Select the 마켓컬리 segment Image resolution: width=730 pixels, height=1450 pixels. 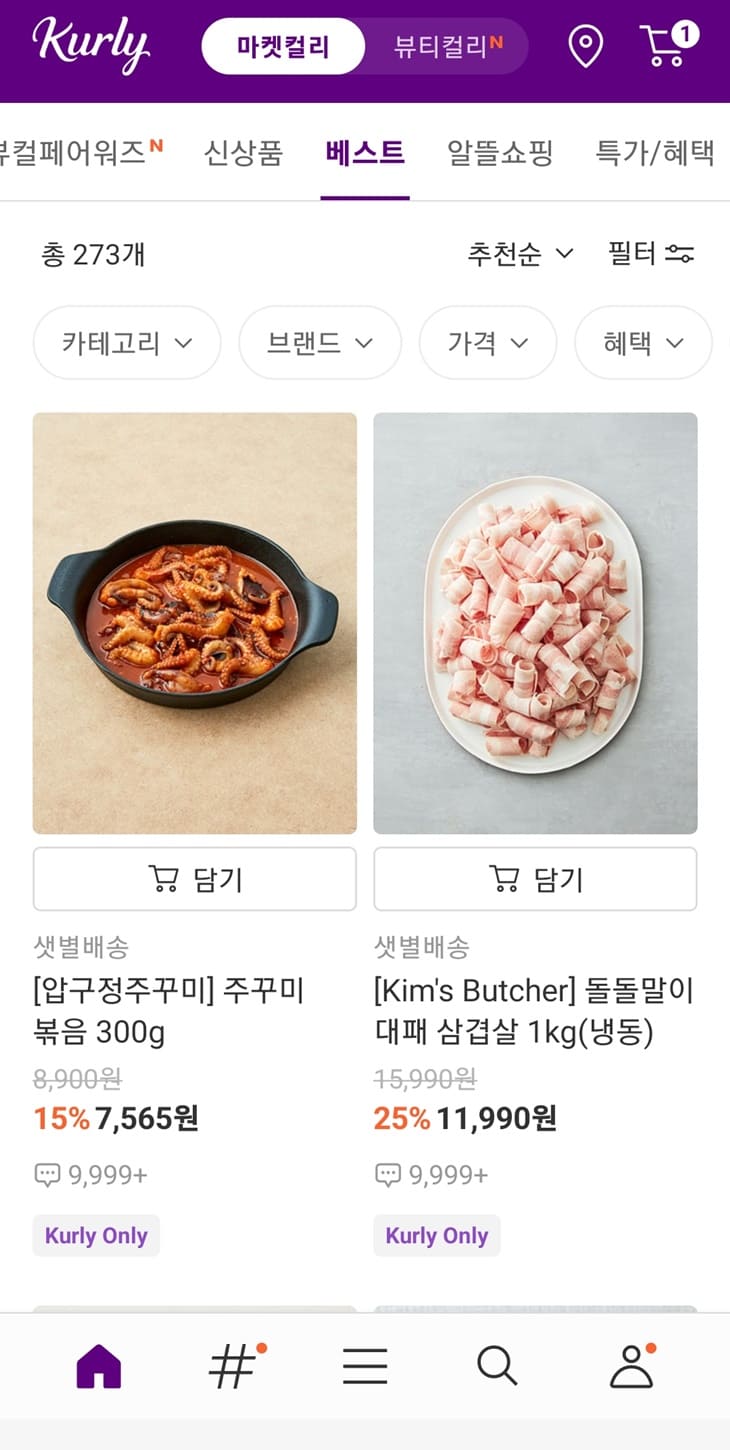point(283,46)
